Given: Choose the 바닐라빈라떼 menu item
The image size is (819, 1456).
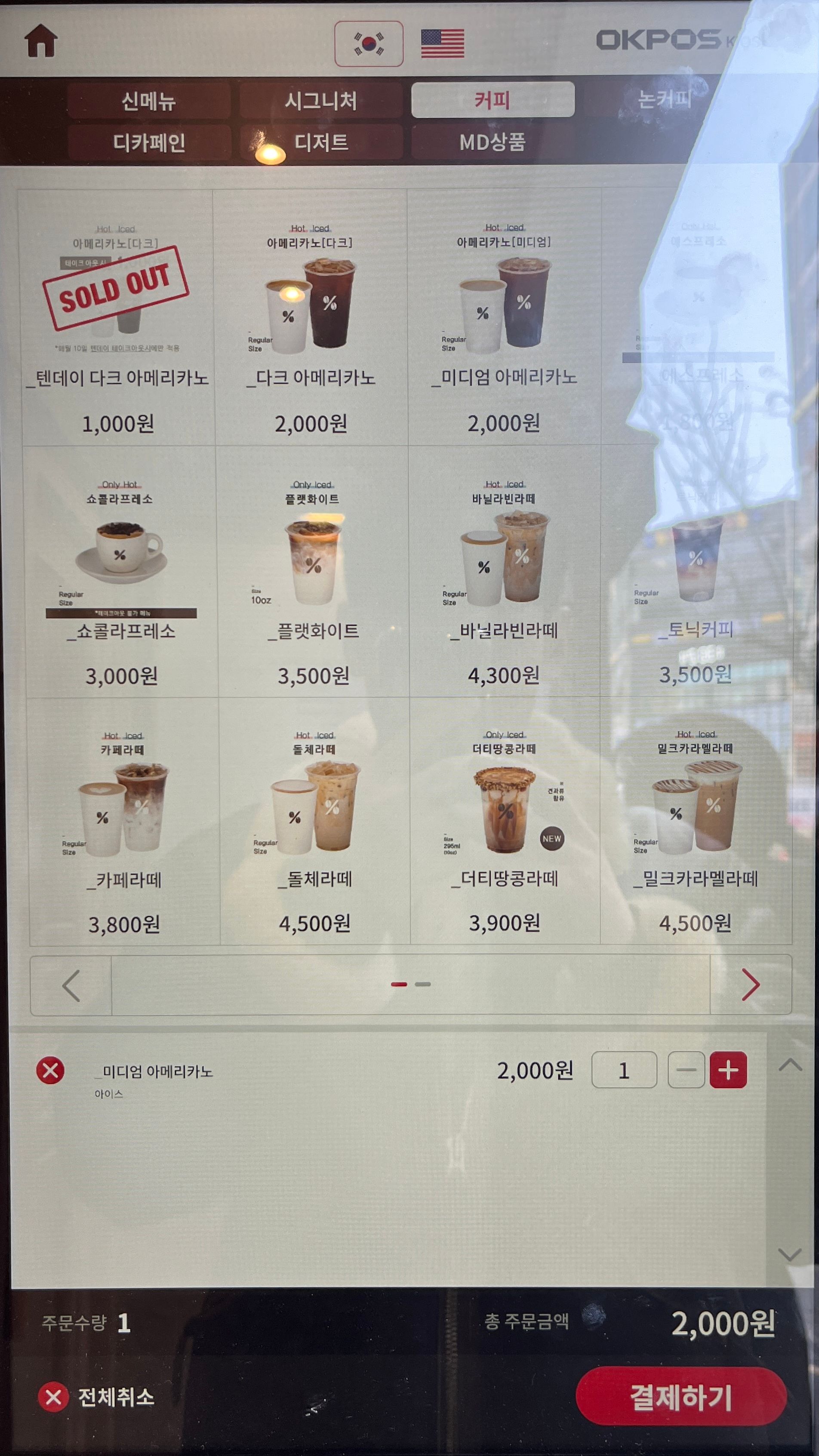Looking at the screenshot, I should pos(504,571).
